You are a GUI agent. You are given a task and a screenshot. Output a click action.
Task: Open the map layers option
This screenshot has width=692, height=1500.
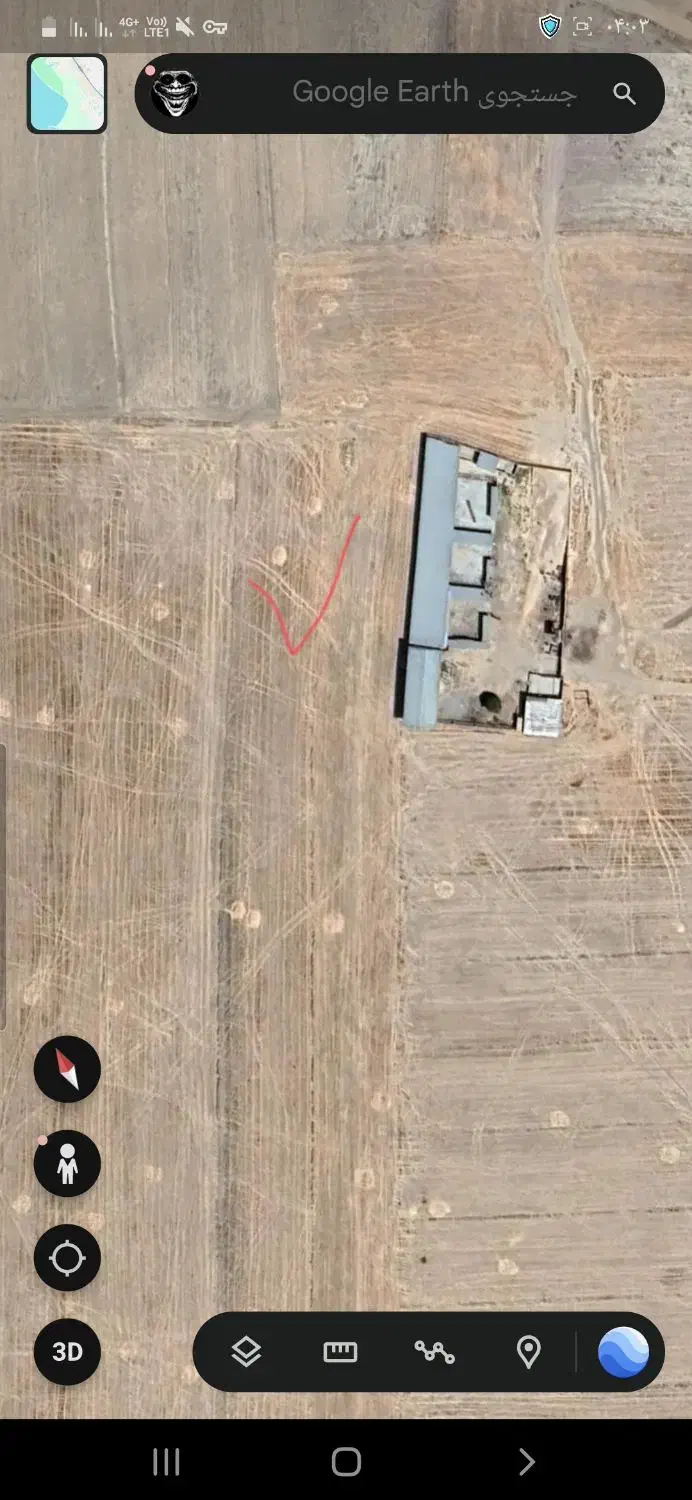coord(246,1352)
